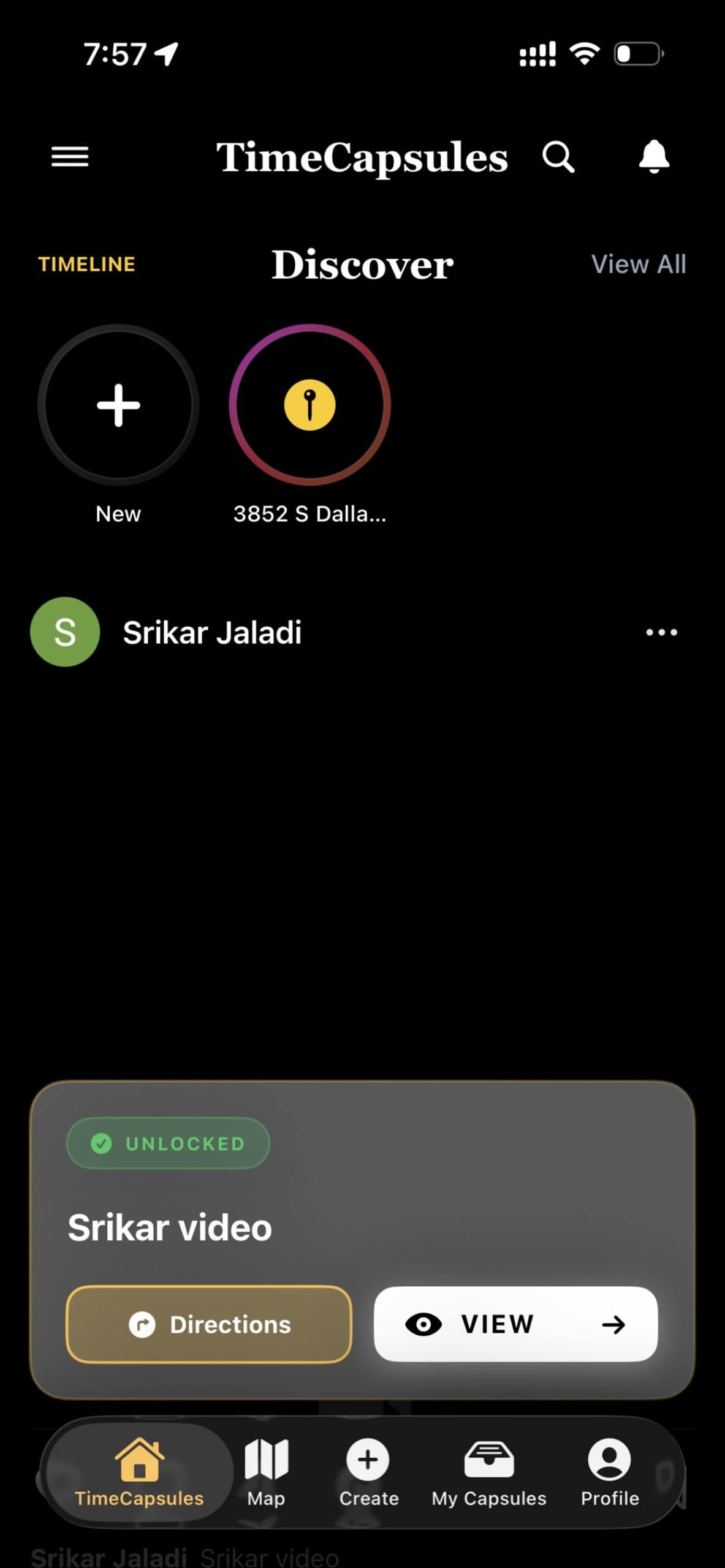Tap the search icon
725x1568 pixels.
tap(557, 157)
